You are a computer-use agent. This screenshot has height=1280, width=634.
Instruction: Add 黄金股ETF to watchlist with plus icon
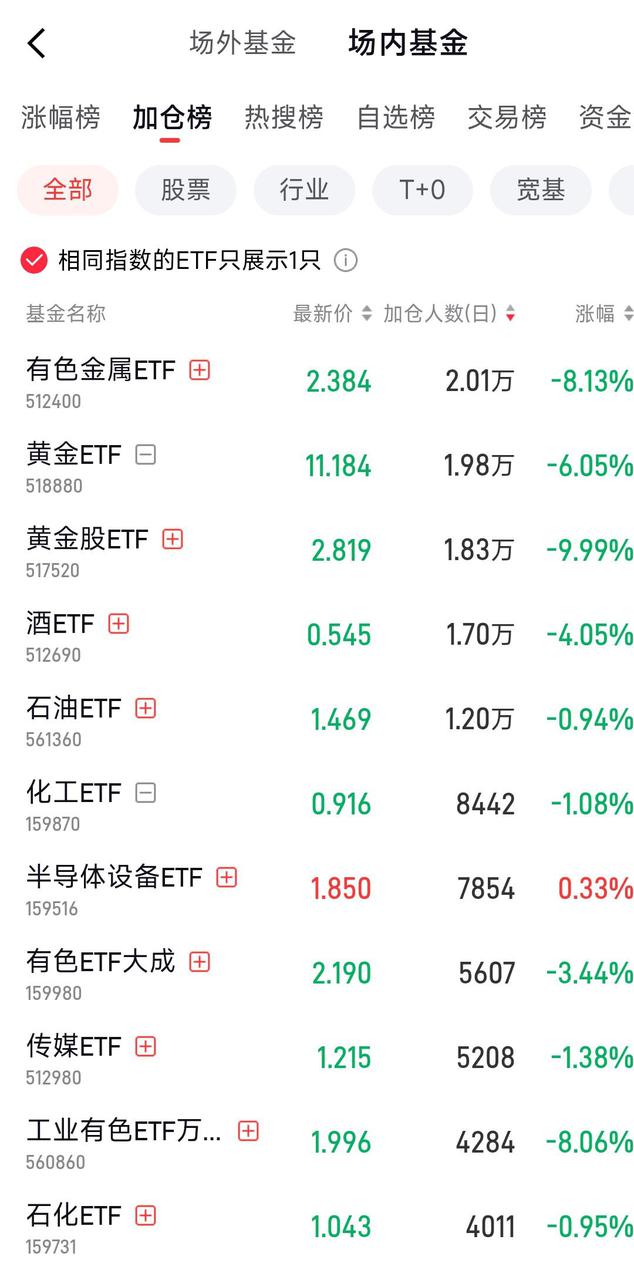173,539
